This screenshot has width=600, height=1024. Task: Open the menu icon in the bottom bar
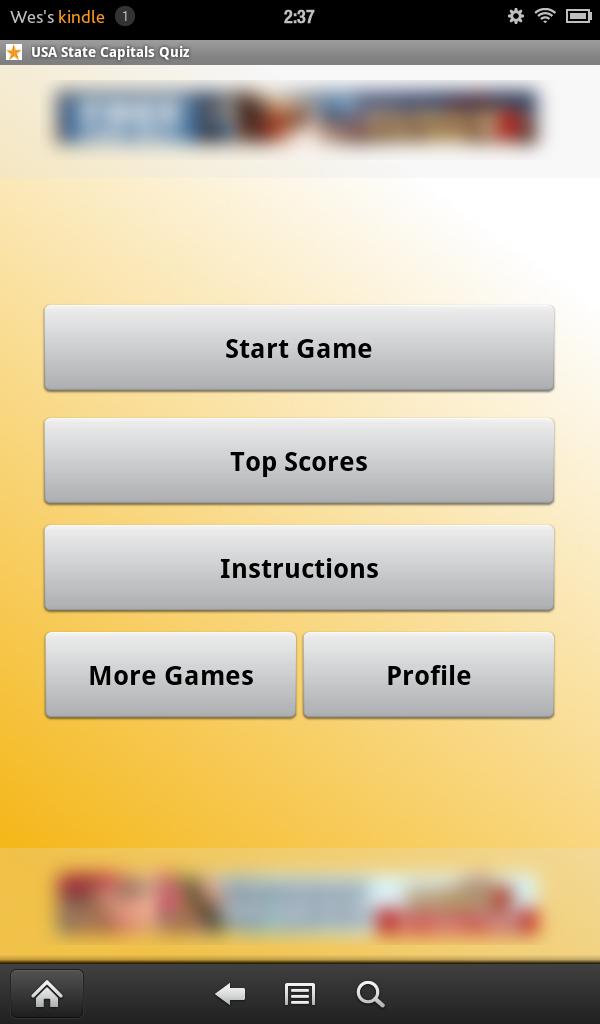click(x=300, y=994)
